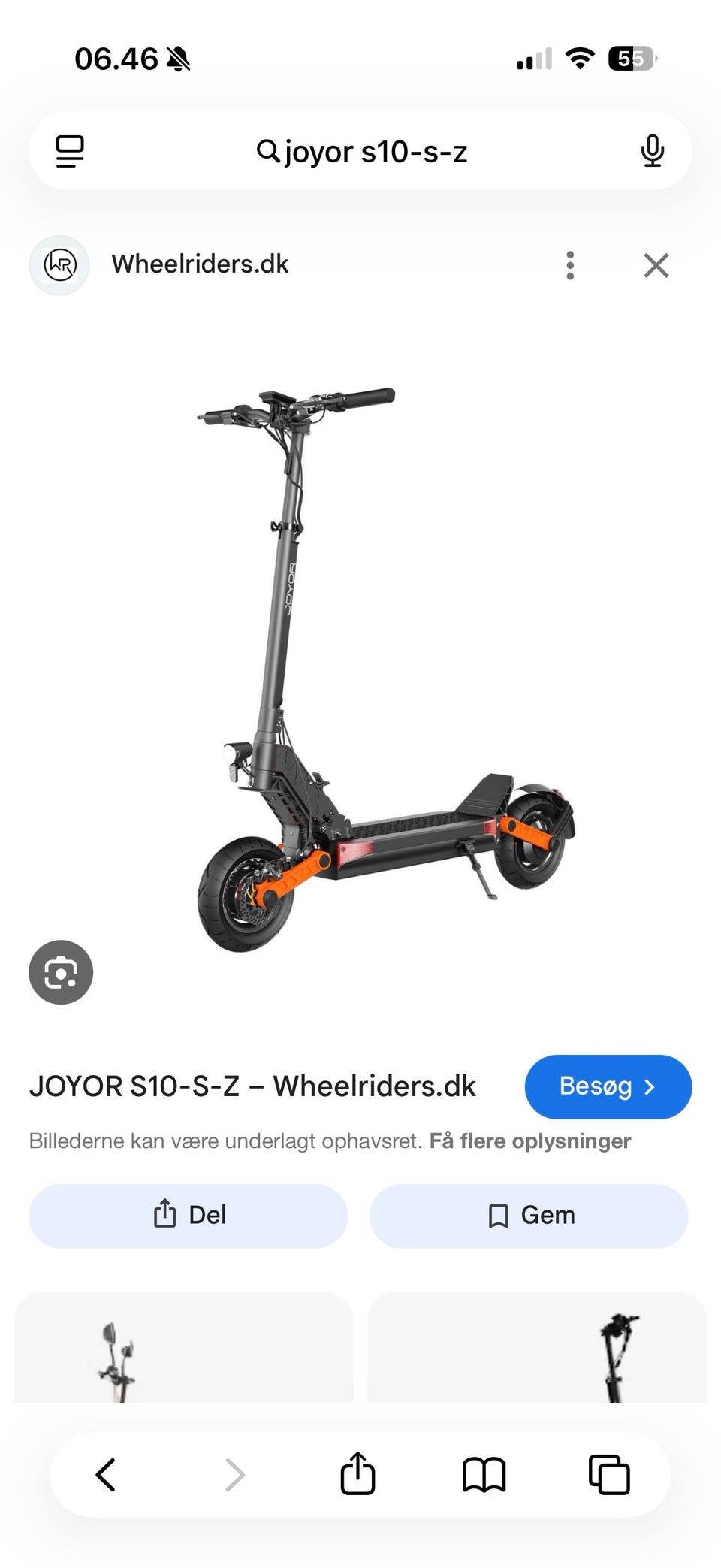
Task: Open the Få flere oplysninger link
Action: click(x=530, y=1141)
